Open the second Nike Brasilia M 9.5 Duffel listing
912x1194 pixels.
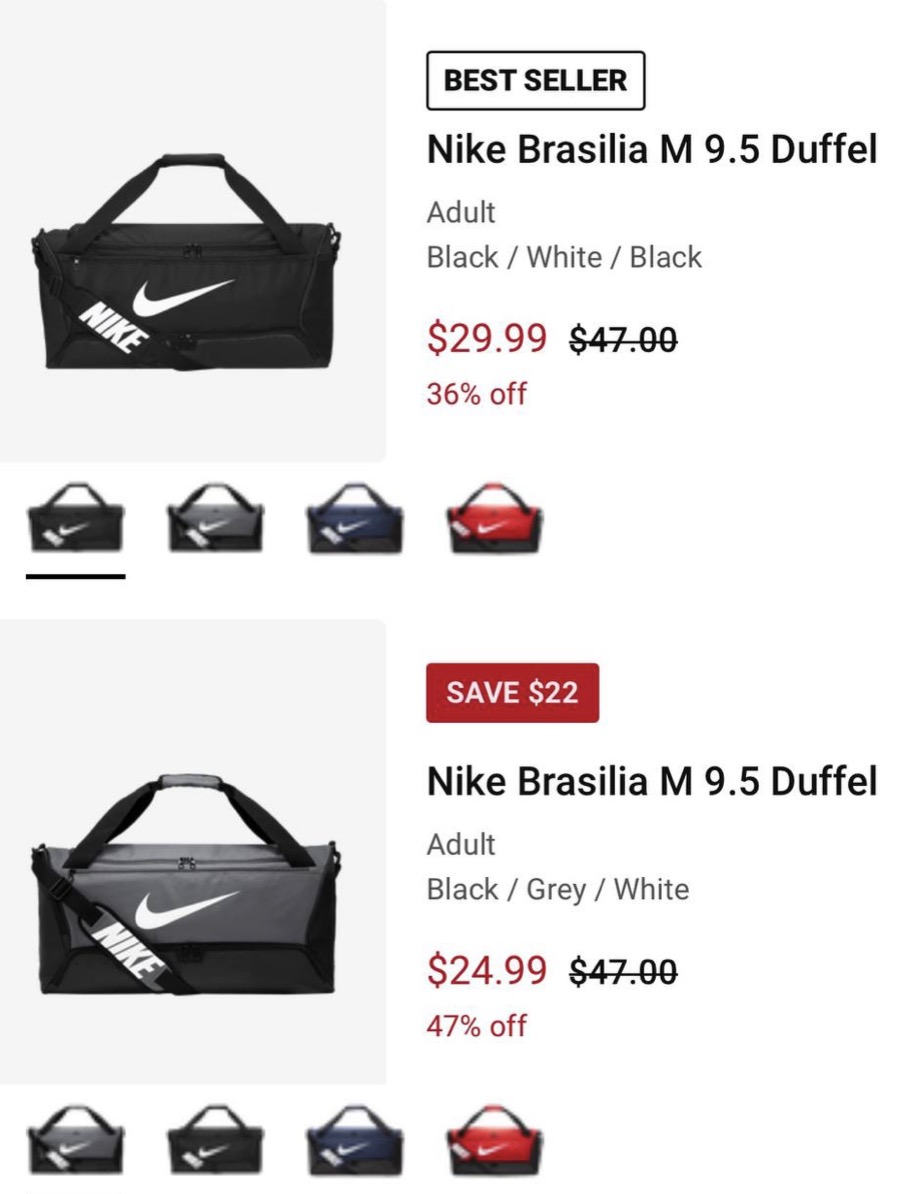point(651,782)
